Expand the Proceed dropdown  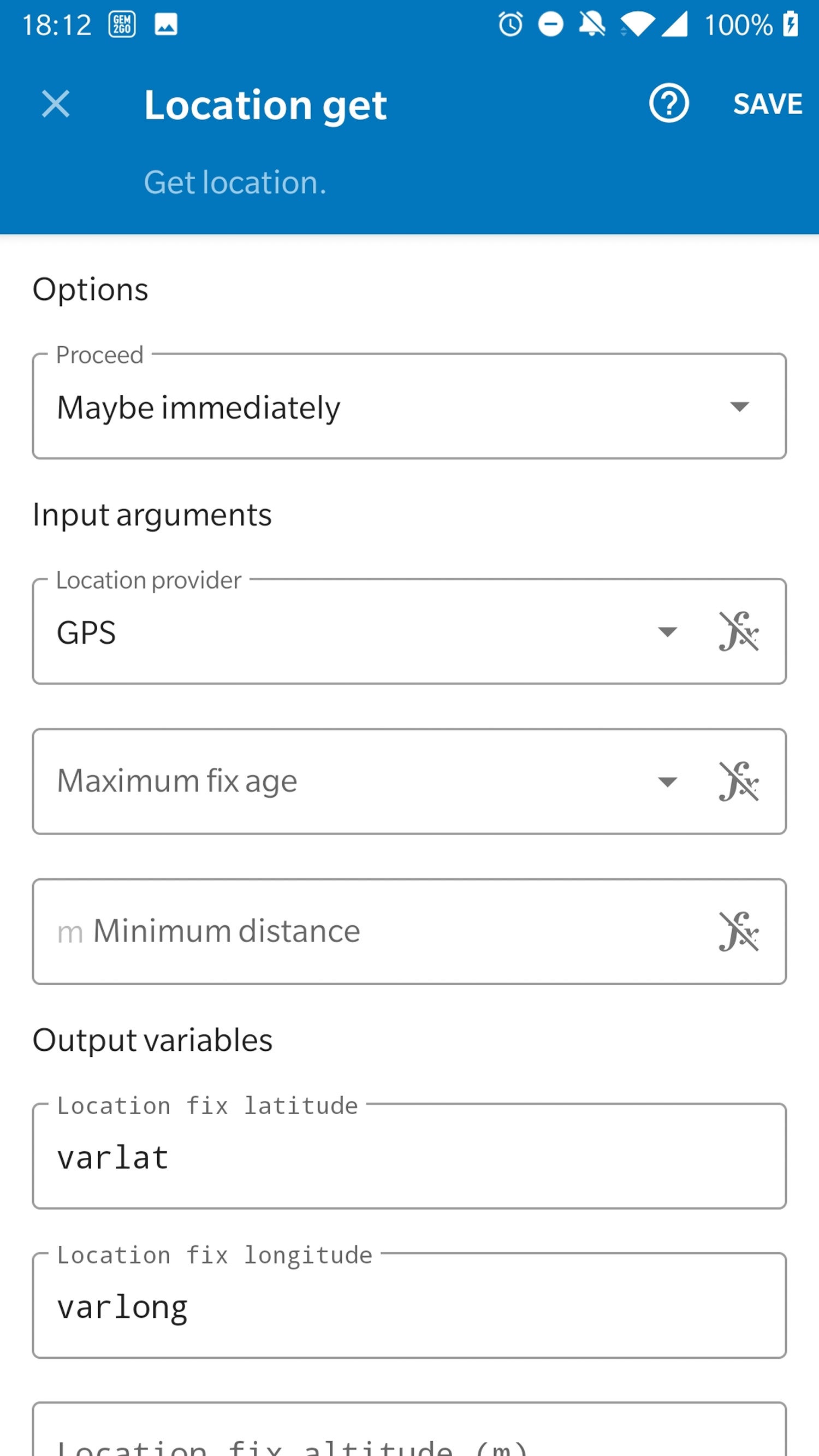pyautogui.click(x=409, y=406)
